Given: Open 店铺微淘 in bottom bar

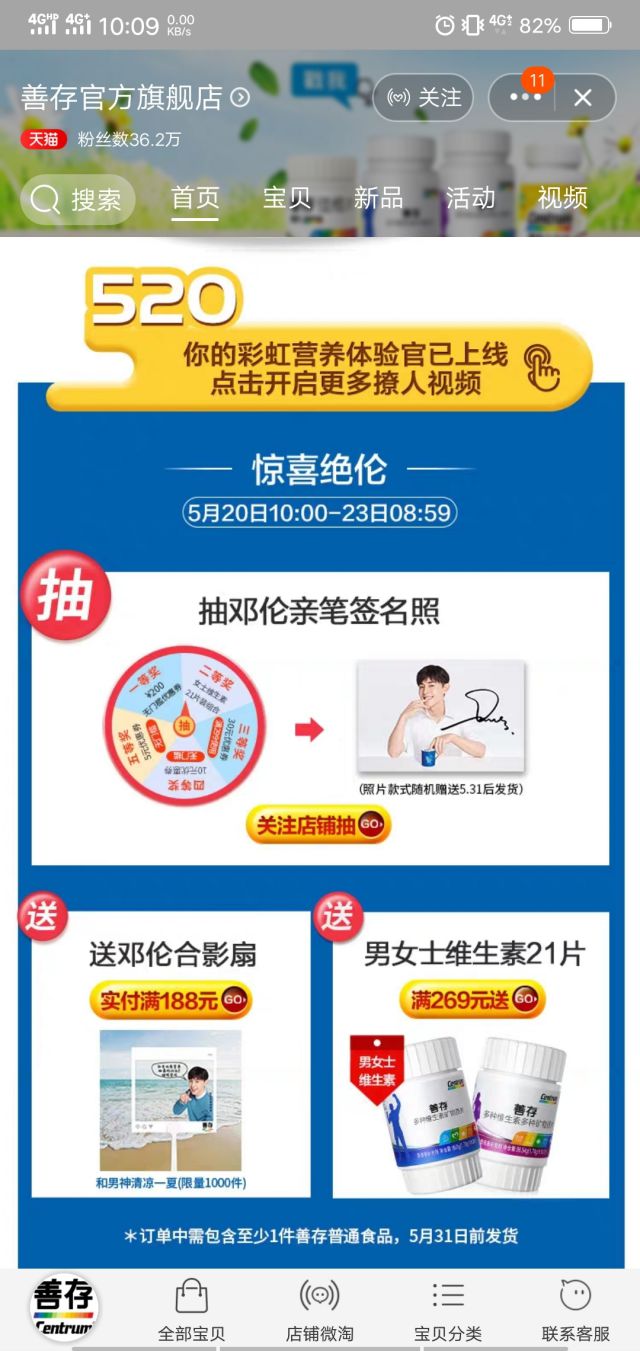Looking at the screenshot, I should click(x=319, y=1310).
